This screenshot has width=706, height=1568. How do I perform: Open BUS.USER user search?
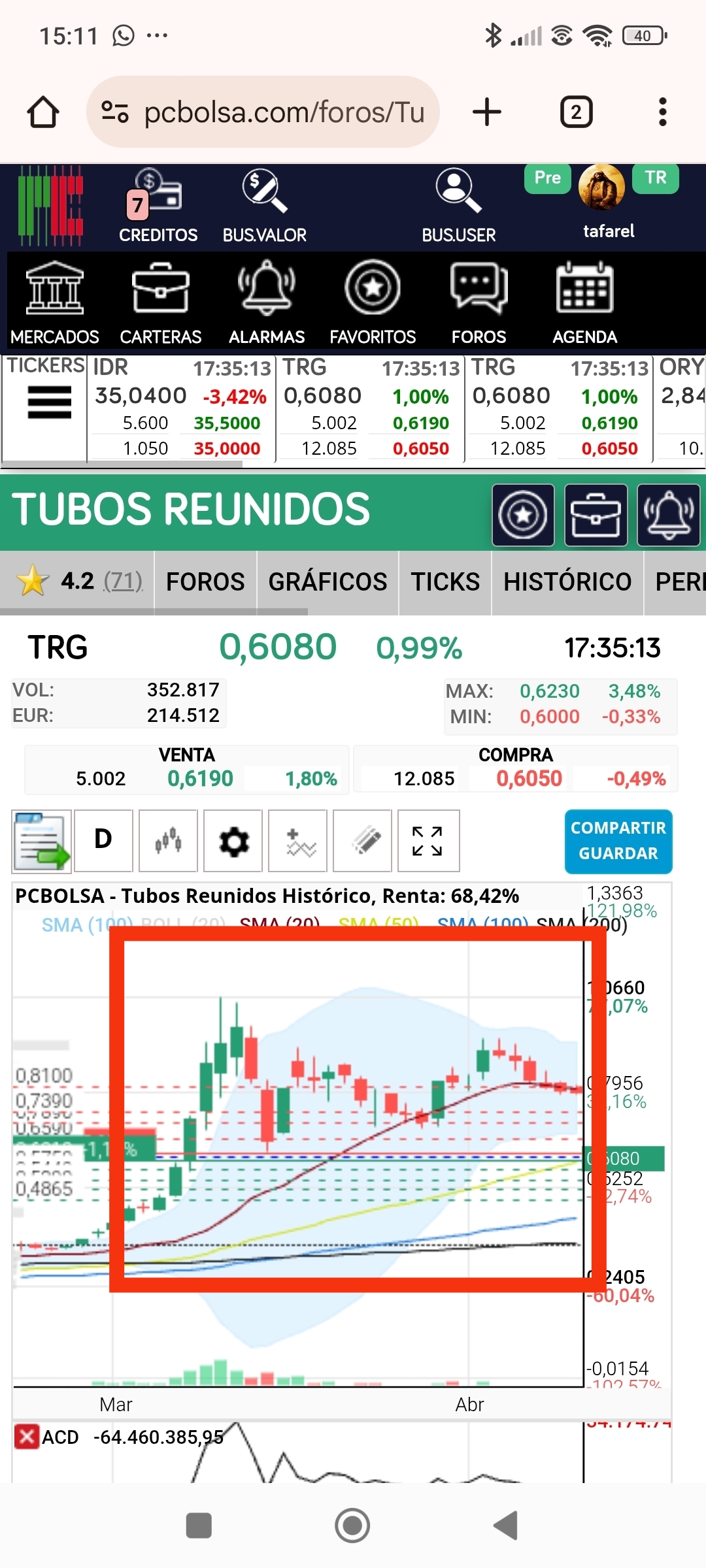coord(458,206)
